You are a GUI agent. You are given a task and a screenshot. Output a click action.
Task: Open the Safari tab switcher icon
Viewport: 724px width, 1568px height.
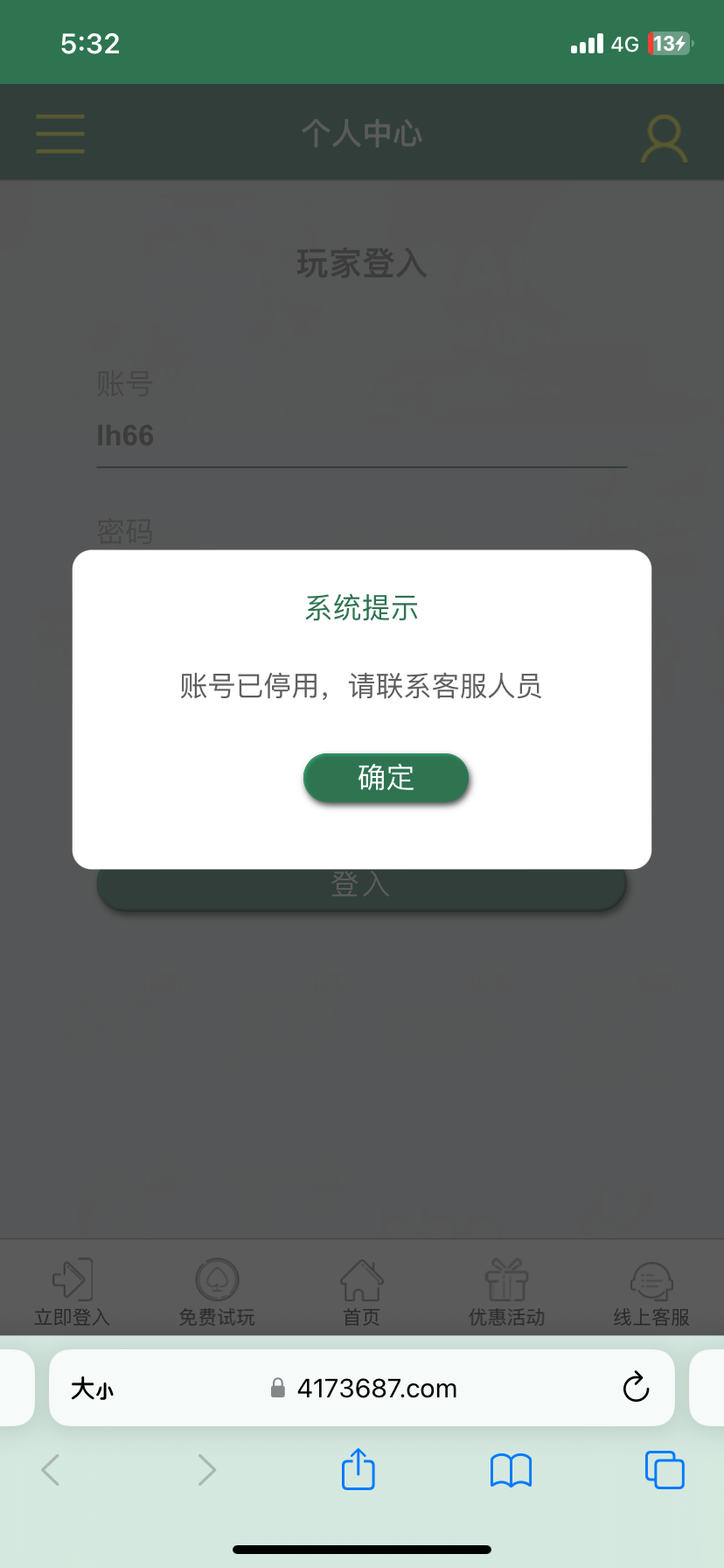point(665,1470)
